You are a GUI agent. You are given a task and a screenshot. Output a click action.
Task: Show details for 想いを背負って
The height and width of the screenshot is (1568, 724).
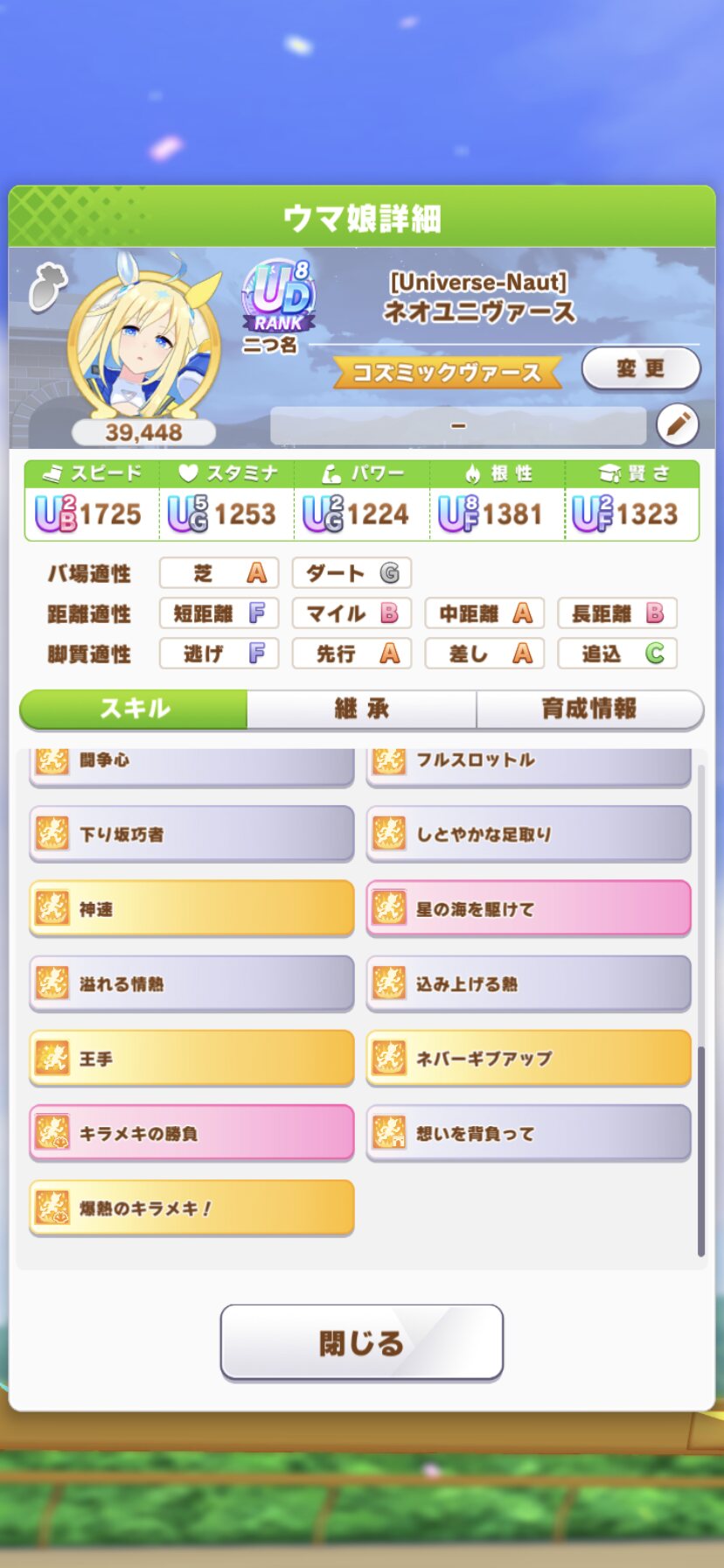[x=528, y=1133]
